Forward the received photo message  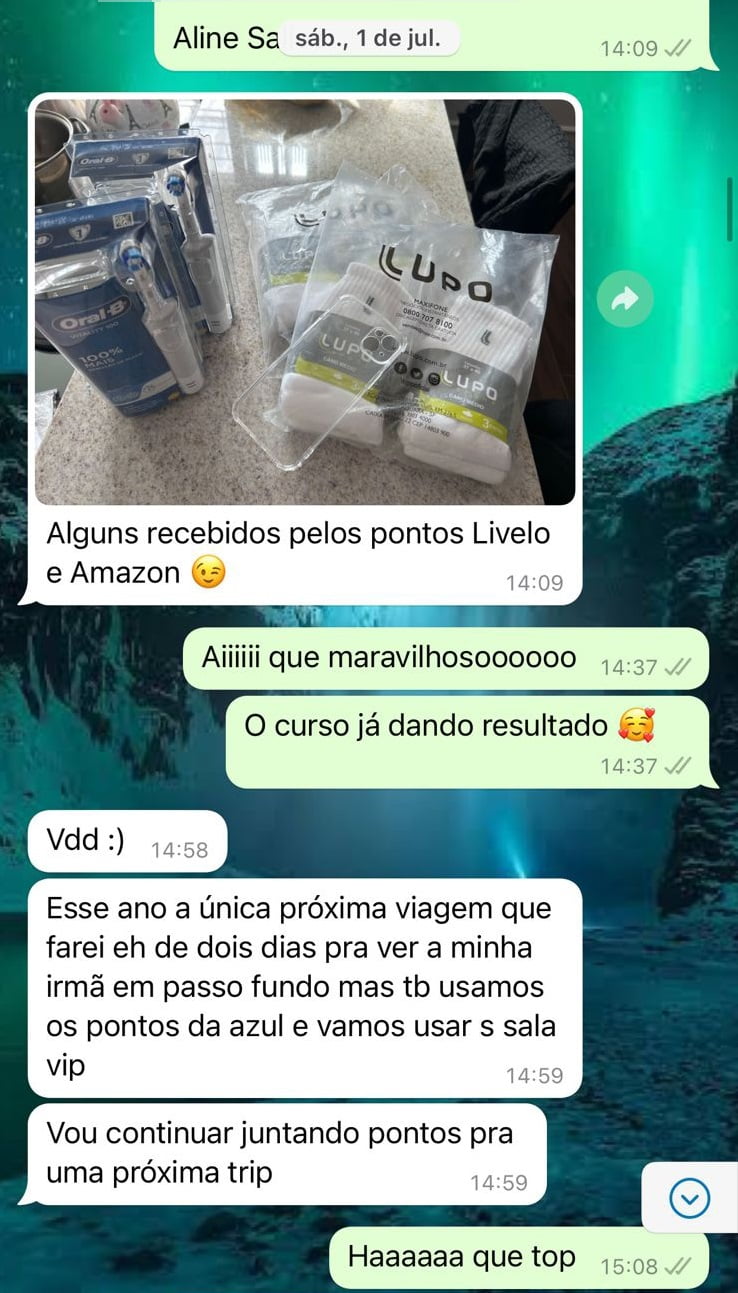coord(625,299)
